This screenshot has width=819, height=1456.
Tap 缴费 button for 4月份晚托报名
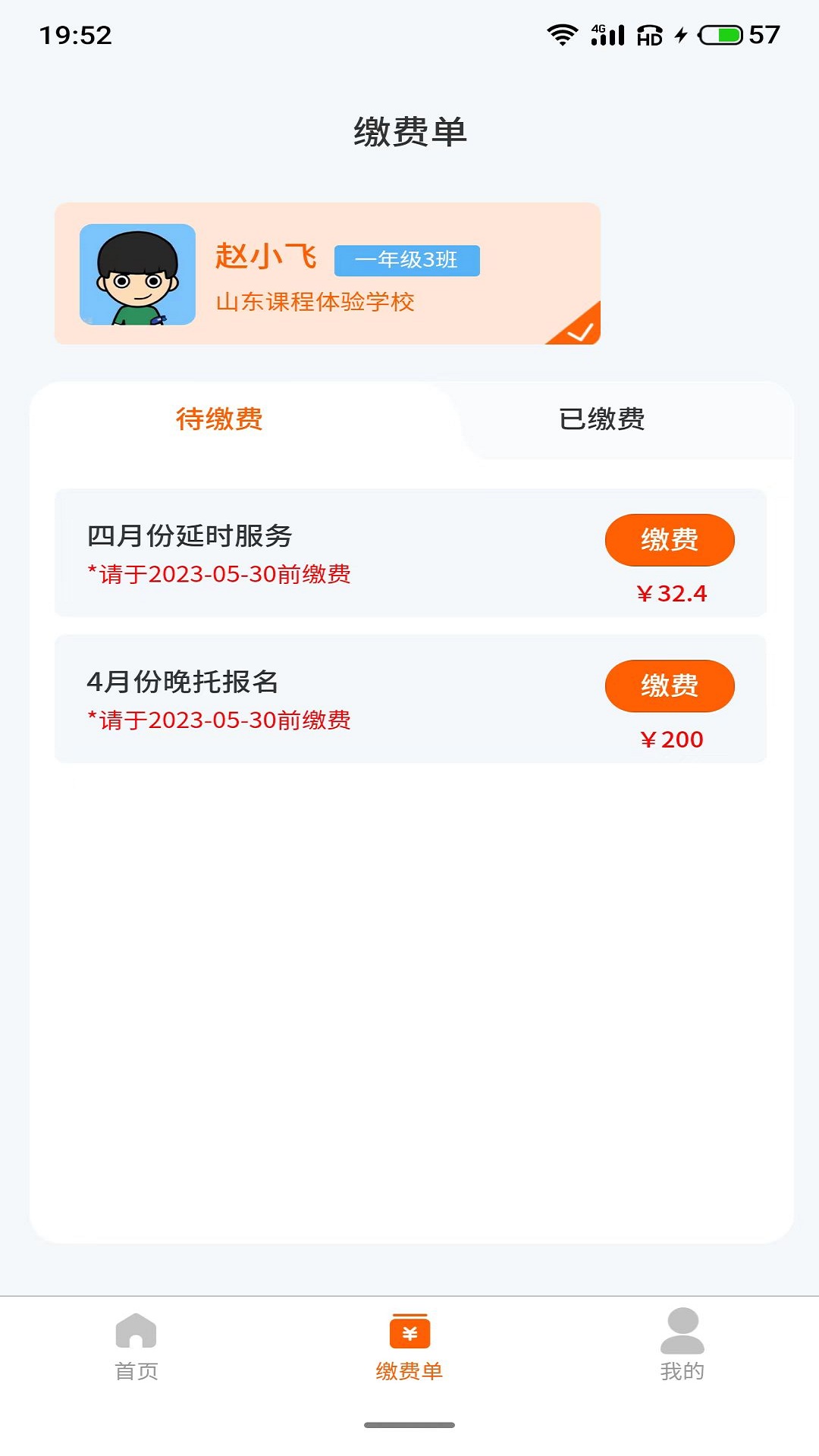coord(670,686)
